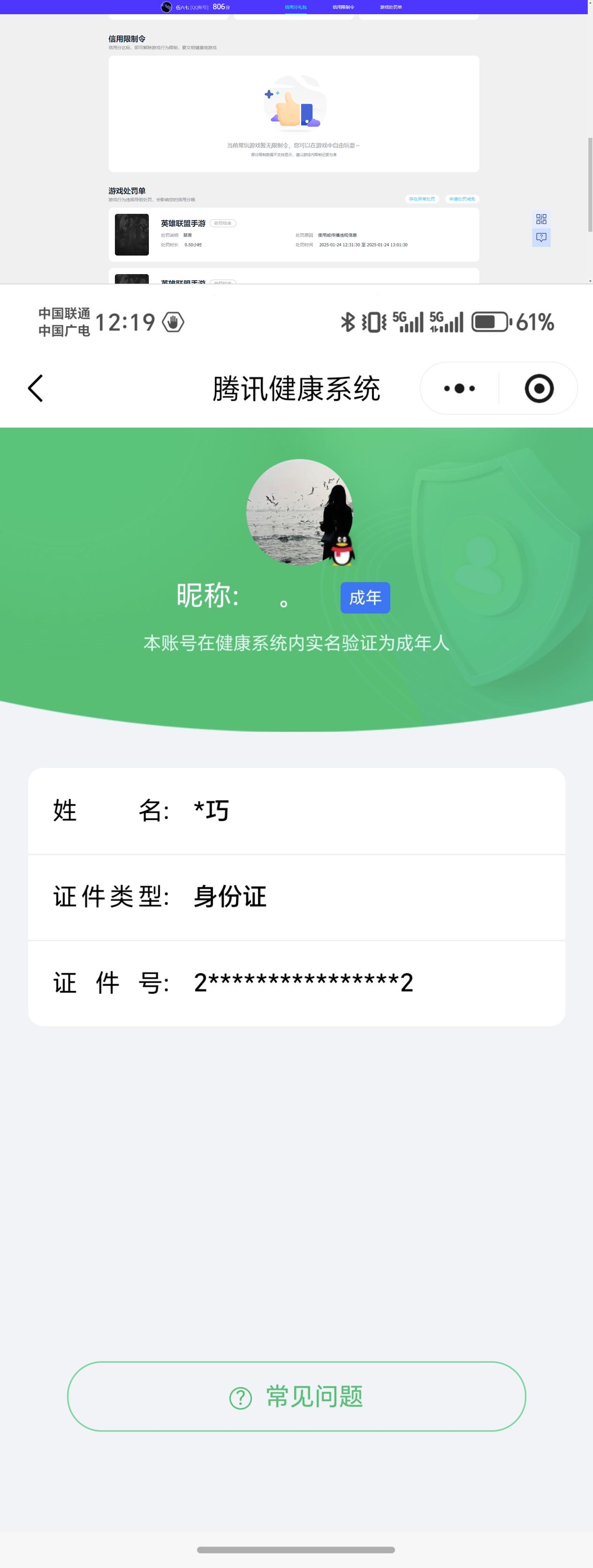Tap the question mark icon inside 常见问题
593x1568 pixels.
(242, 1397)
